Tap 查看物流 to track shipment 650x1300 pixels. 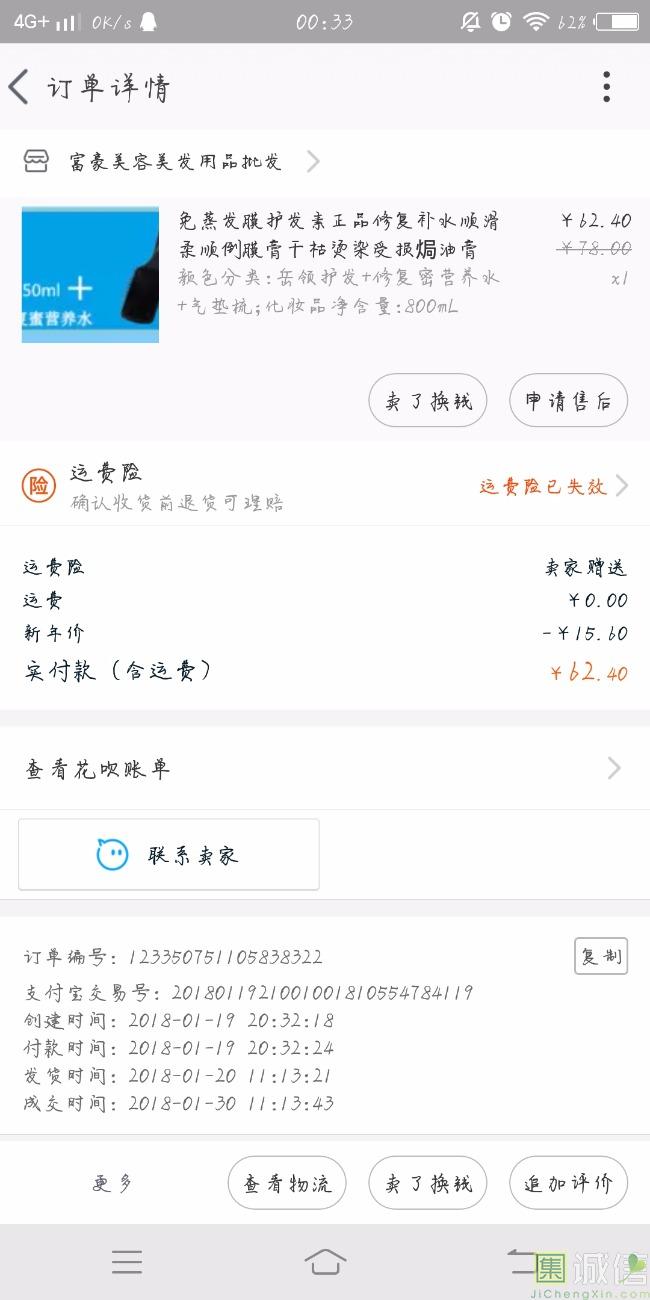tap(287, 1184)
